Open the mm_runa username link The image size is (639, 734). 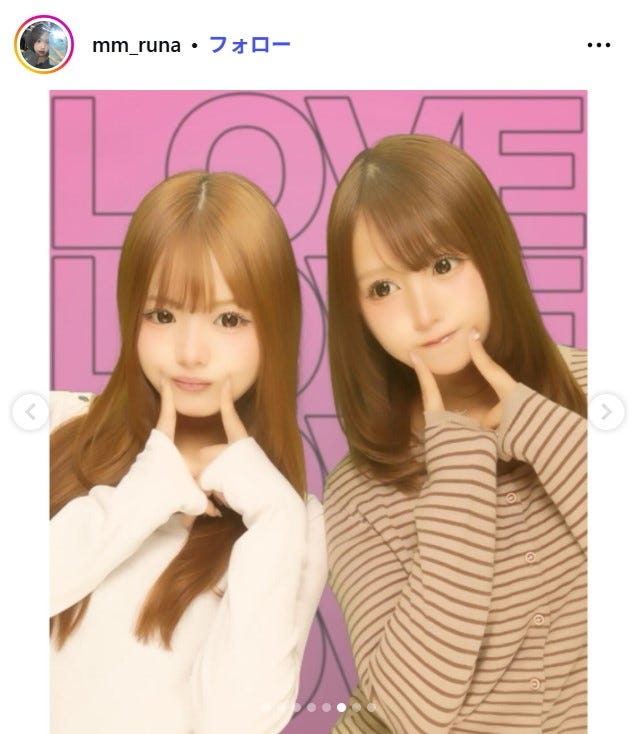tap(134, 45)
